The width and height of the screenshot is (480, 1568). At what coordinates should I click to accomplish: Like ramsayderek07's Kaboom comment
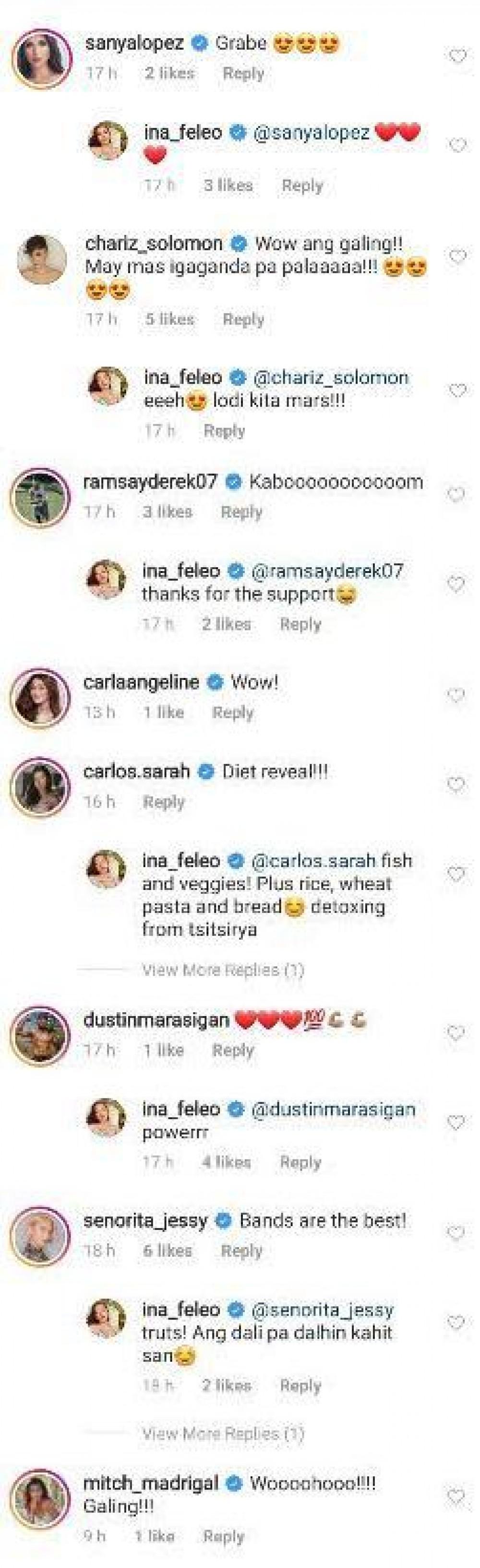(456, 494)
